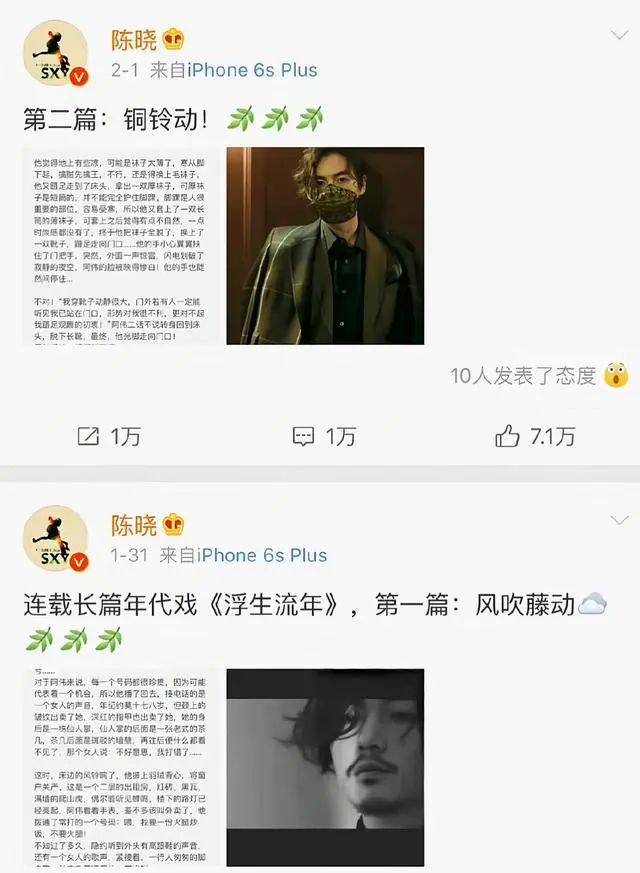Viewport: 640px width, 873px height.
Task: Expand the chevron menu on the 第二篇 post
Action: 618,37
